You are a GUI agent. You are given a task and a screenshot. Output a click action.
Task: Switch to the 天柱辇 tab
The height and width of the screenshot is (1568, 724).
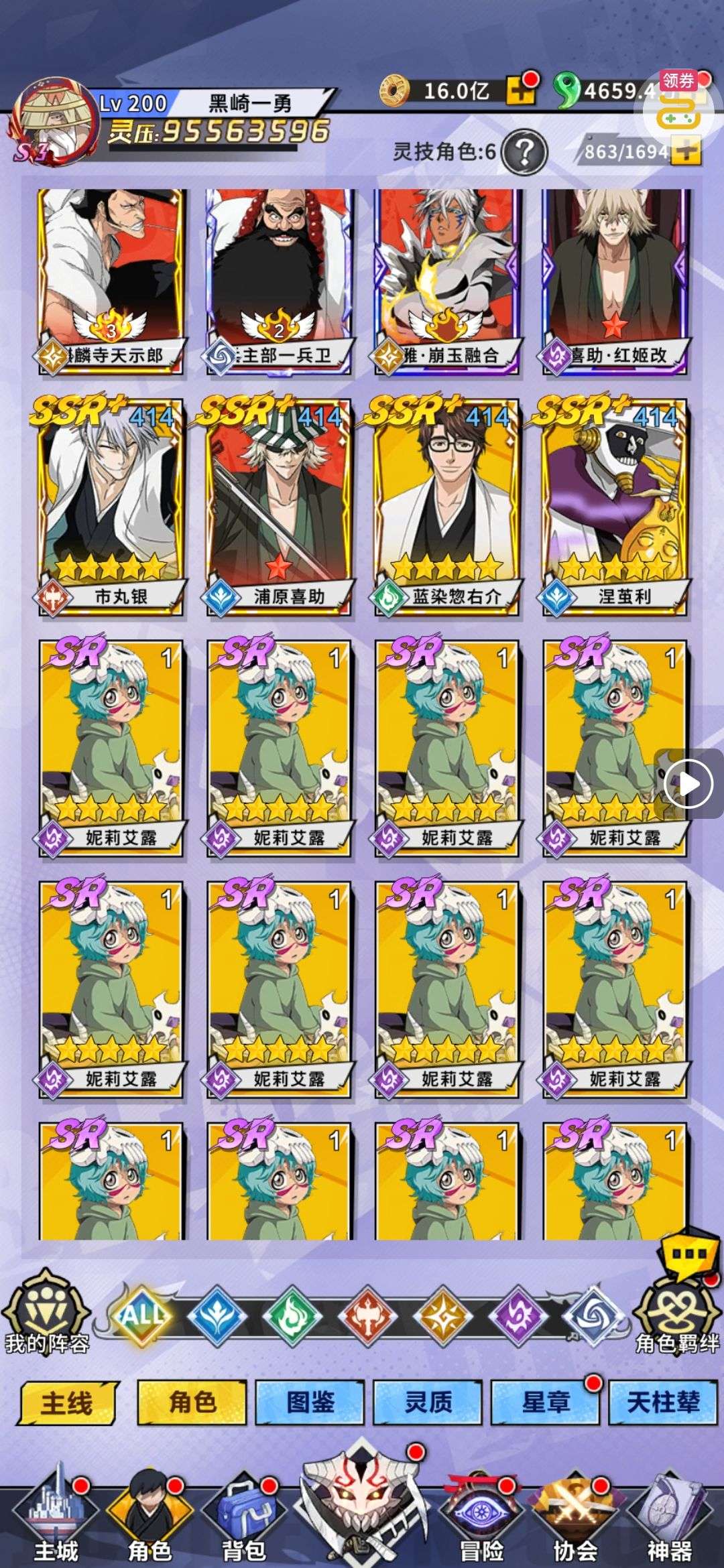tap(664, 1402)
